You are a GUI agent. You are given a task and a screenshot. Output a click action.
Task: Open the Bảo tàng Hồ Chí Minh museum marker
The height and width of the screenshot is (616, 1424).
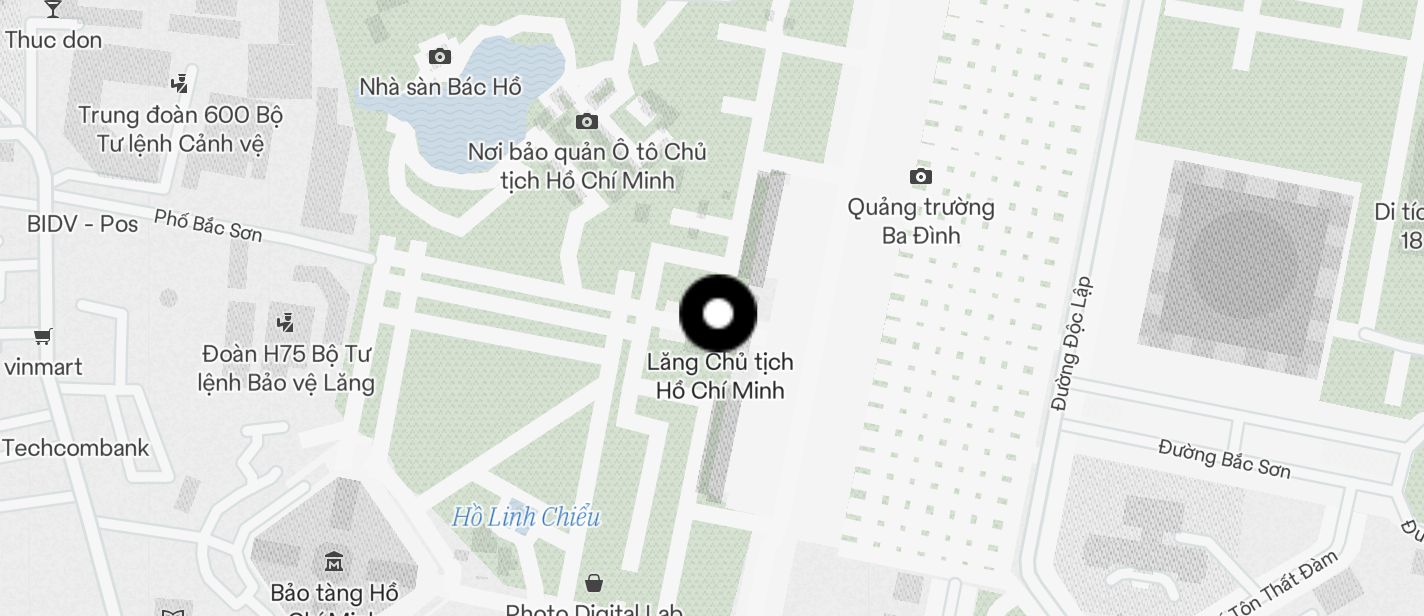click(334, 562)
